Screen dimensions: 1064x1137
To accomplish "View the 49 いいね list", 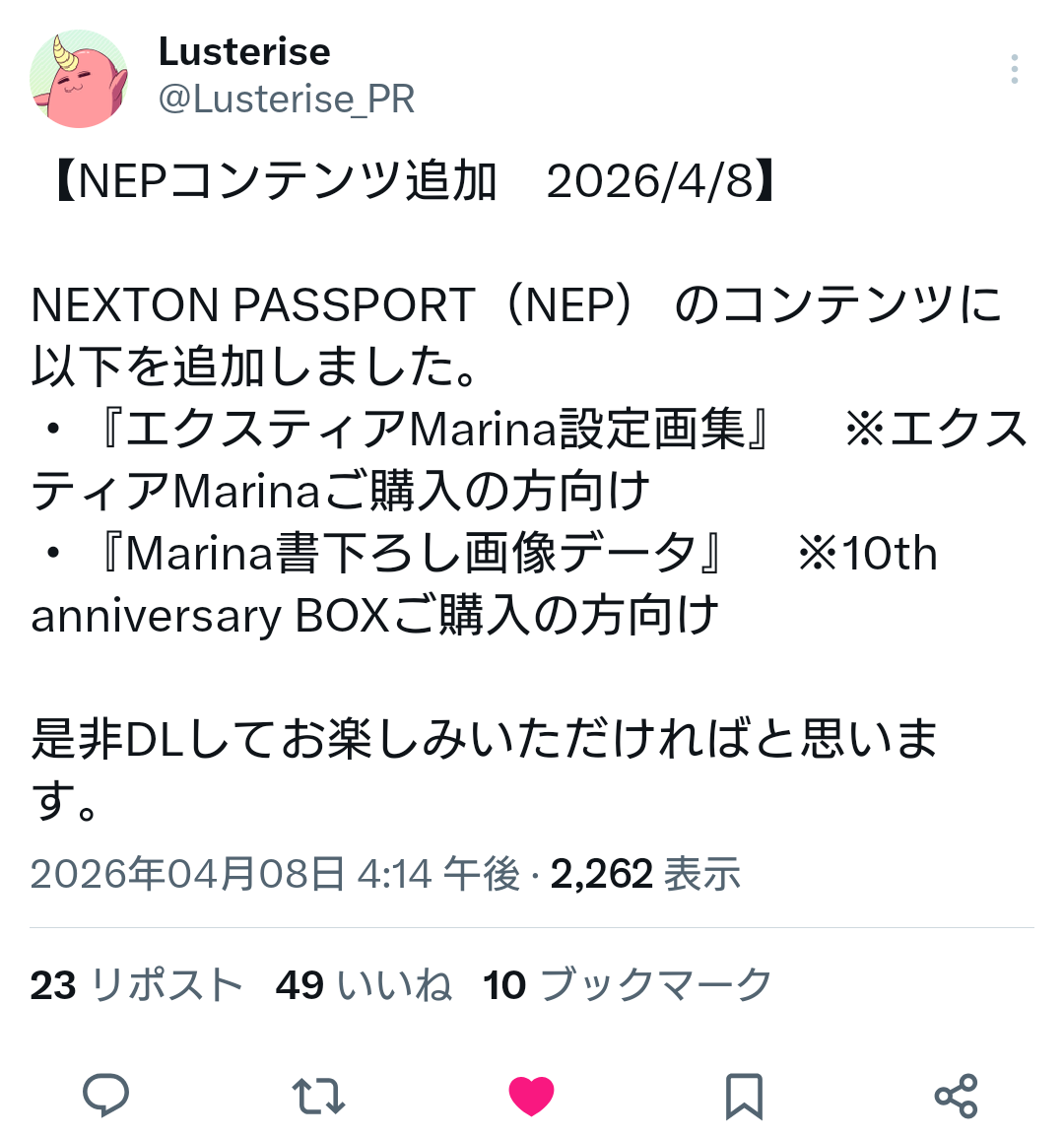I will click(364, 984).
